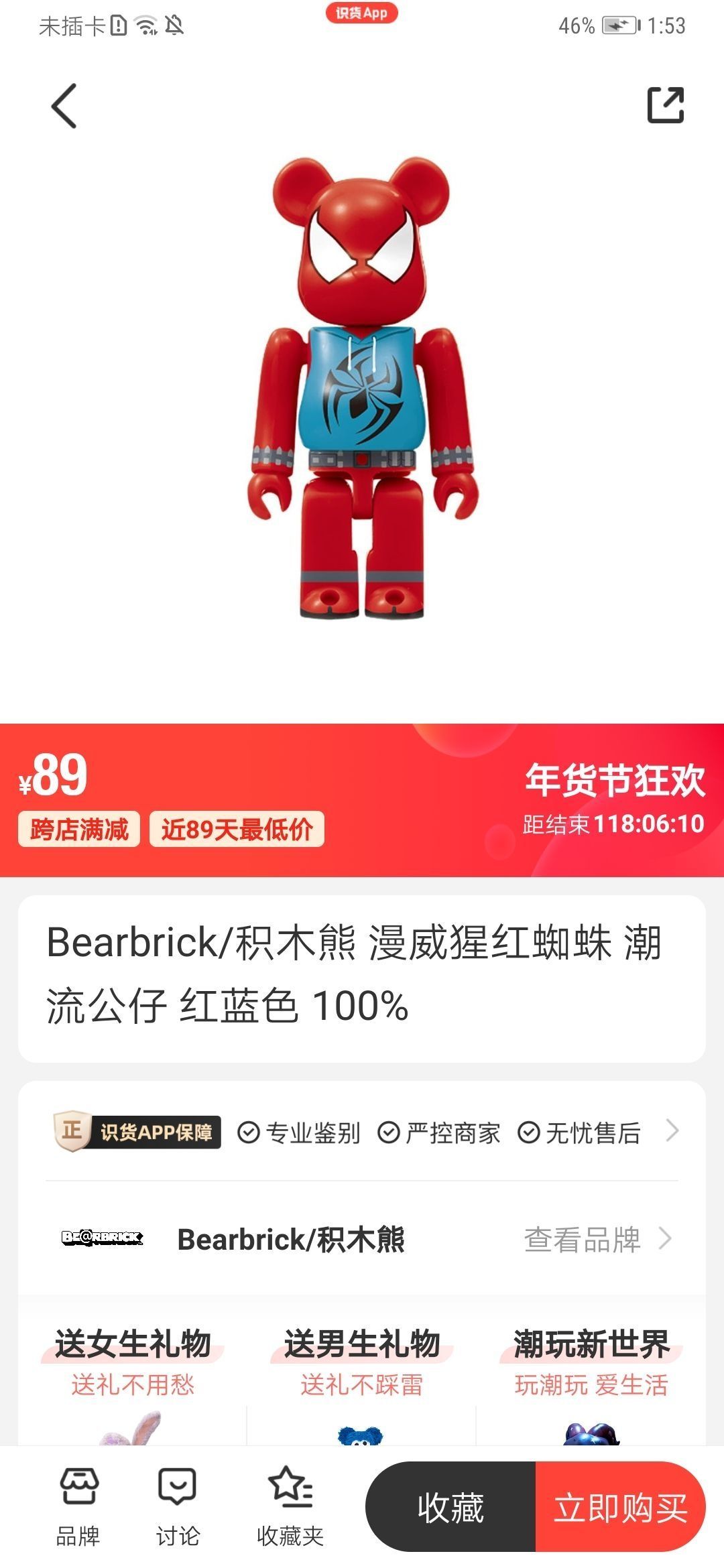Viewport: 724px width, 1568px height.
Task: Open the 送女生礼物 gift collection
Action: click(133, 1360)
